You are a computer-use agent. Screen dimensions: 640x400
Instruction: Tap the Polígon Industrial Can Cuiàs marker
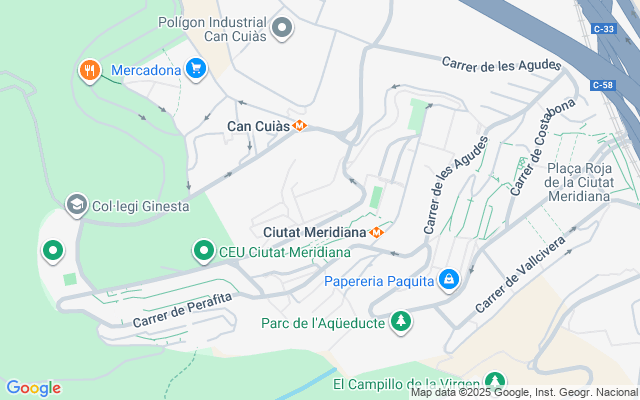(282, 28)
